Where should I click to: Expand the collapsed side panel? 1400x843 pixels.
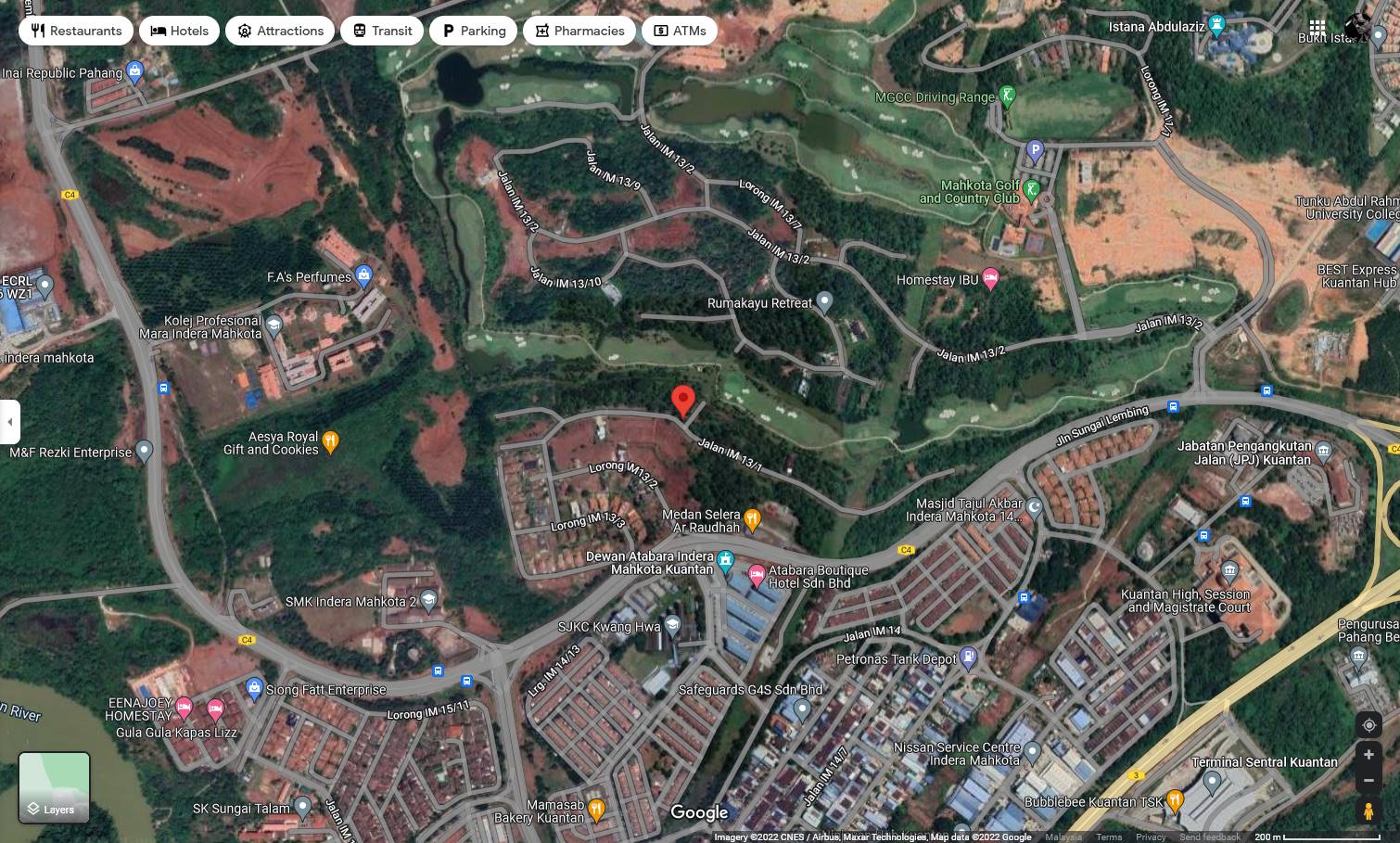click(x=10, y=422)
